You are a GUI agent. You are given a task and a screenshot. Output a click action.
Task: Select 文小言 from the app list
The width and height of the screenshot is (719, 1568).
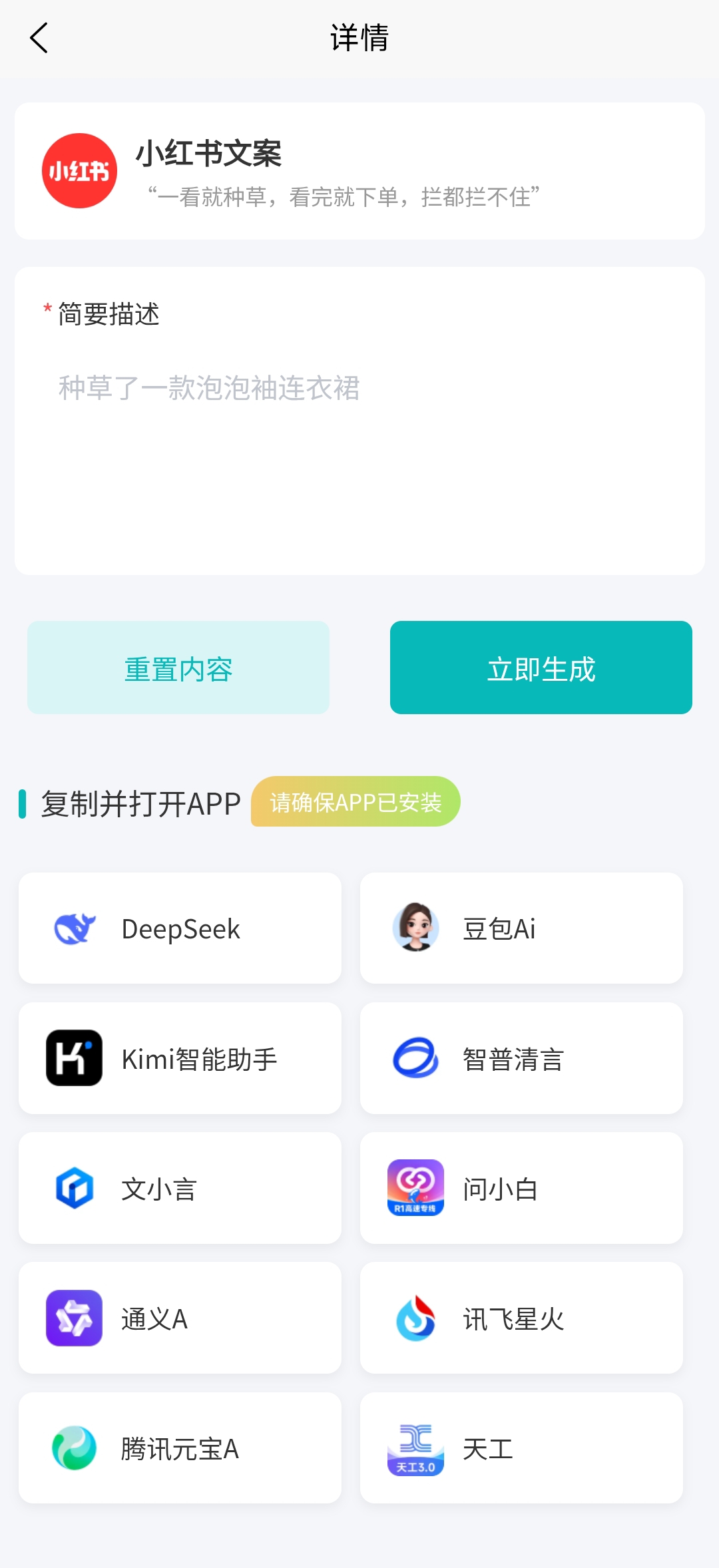pos(180,1188)
